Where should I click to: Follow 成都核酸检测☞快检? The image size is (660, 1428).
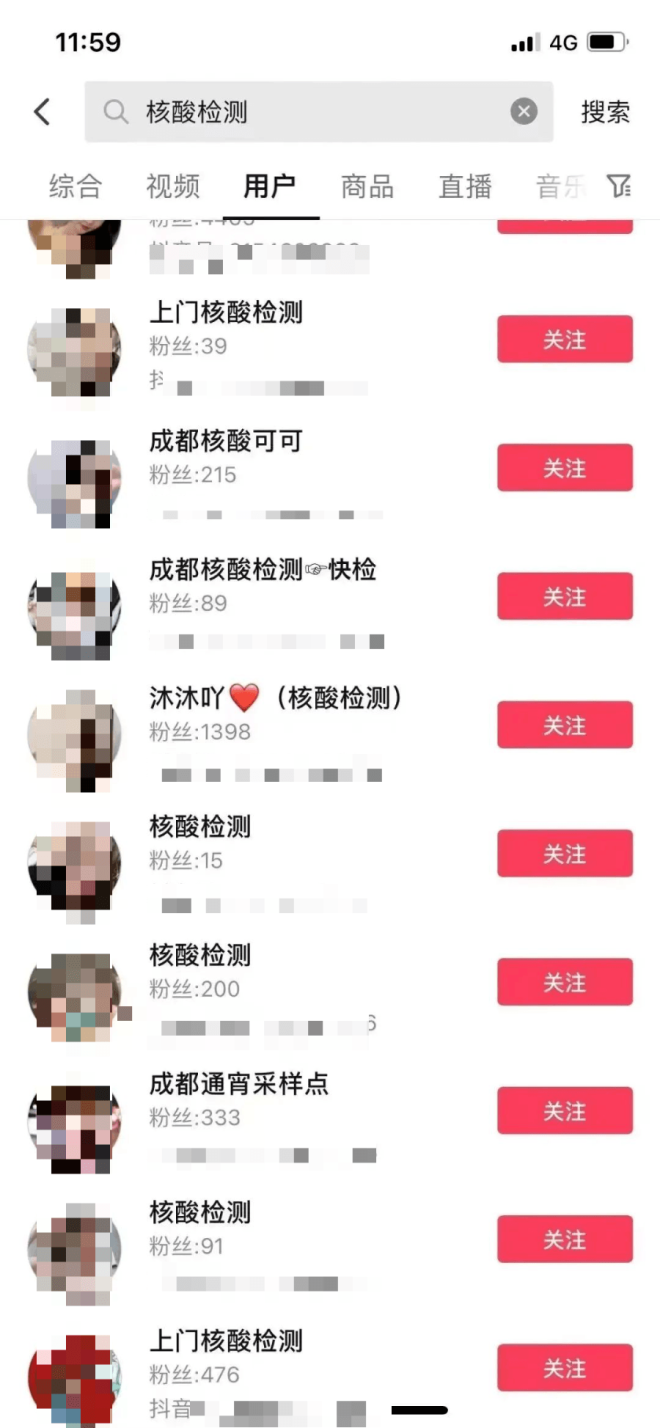coord(564,597)
